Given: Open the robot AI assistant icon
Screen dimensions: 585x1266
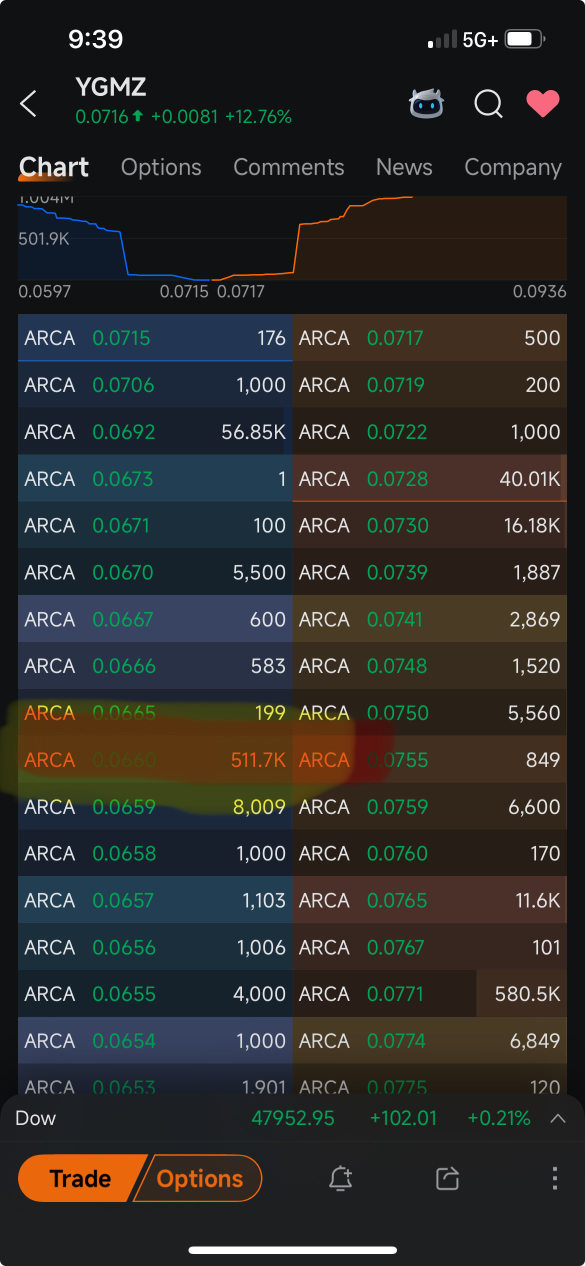Looking at the screenshot, I should 427,103.
